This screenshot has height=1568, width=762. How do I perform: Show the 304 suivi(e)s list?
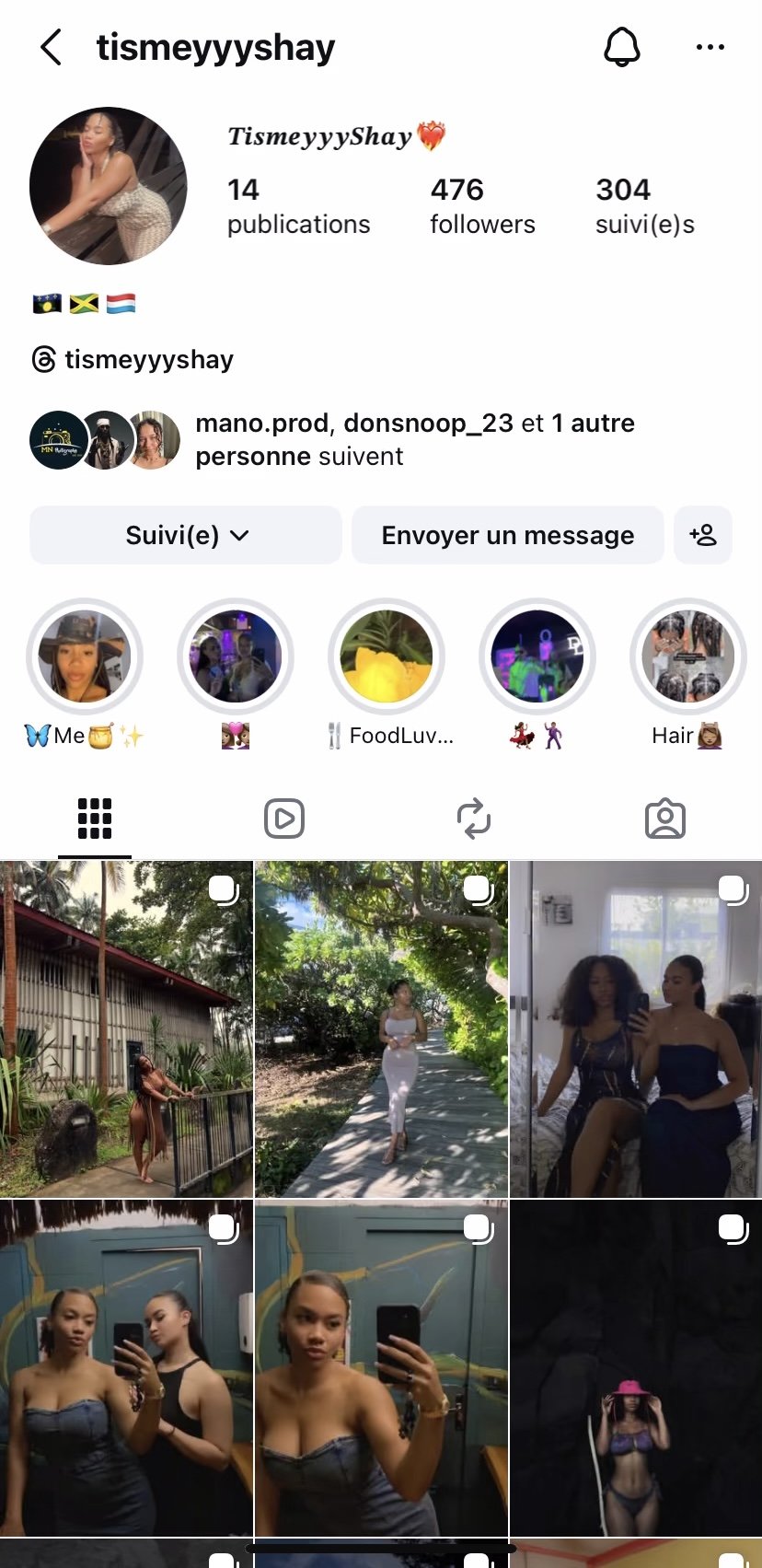pos(644,206)
